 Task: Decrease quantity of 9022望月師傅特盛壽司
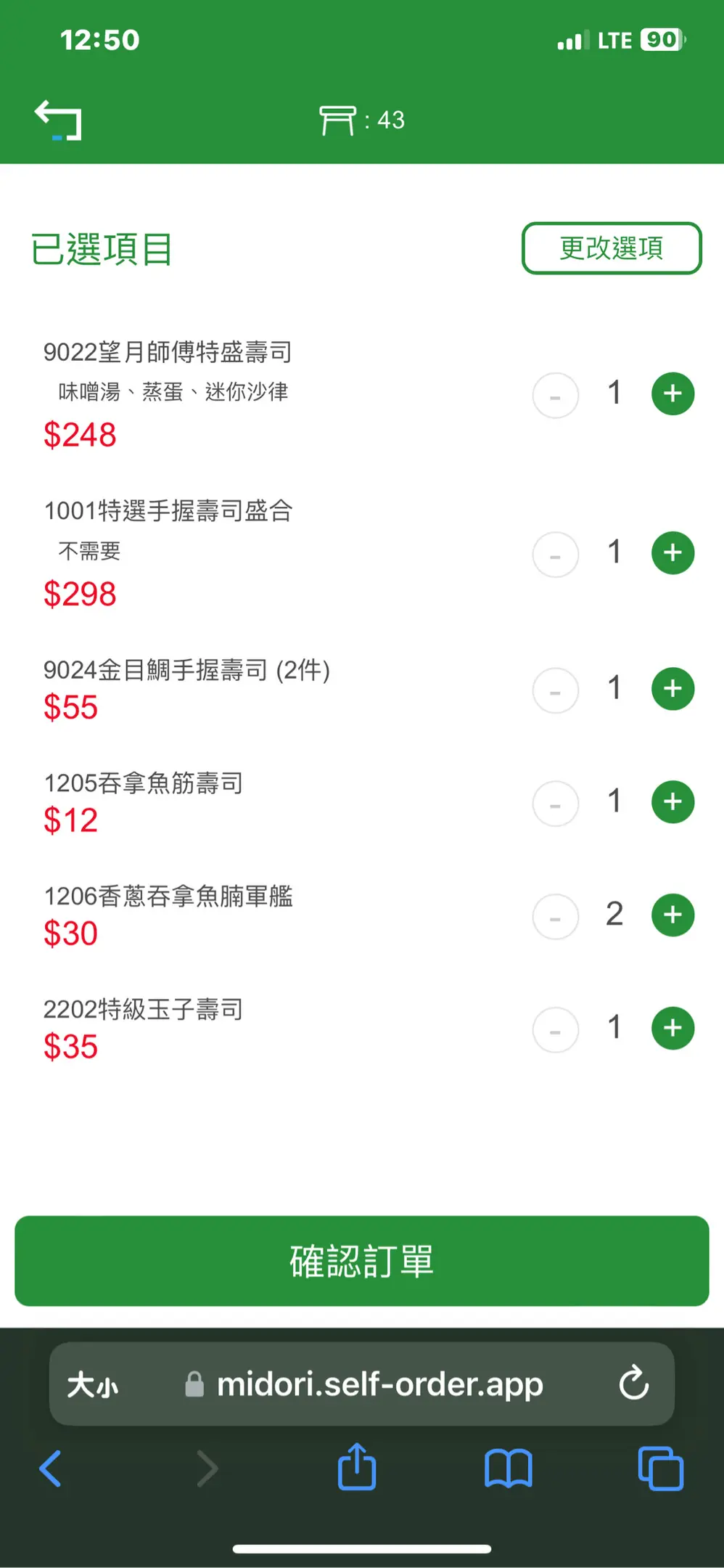pos(556,396)
